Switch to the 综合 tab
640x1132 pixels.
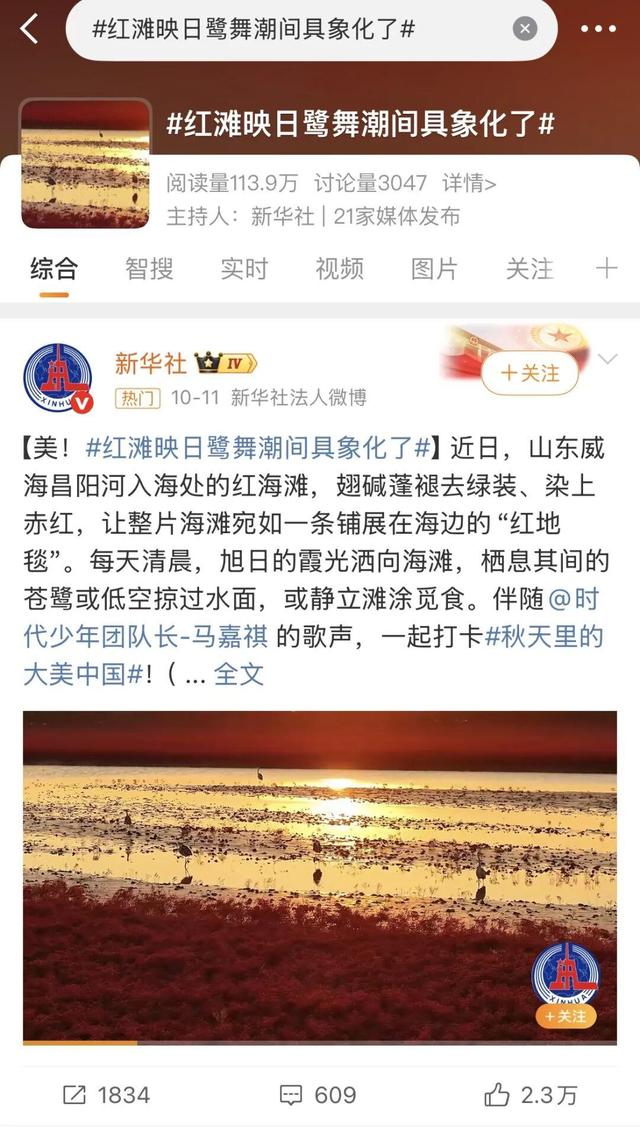point(53,268)
